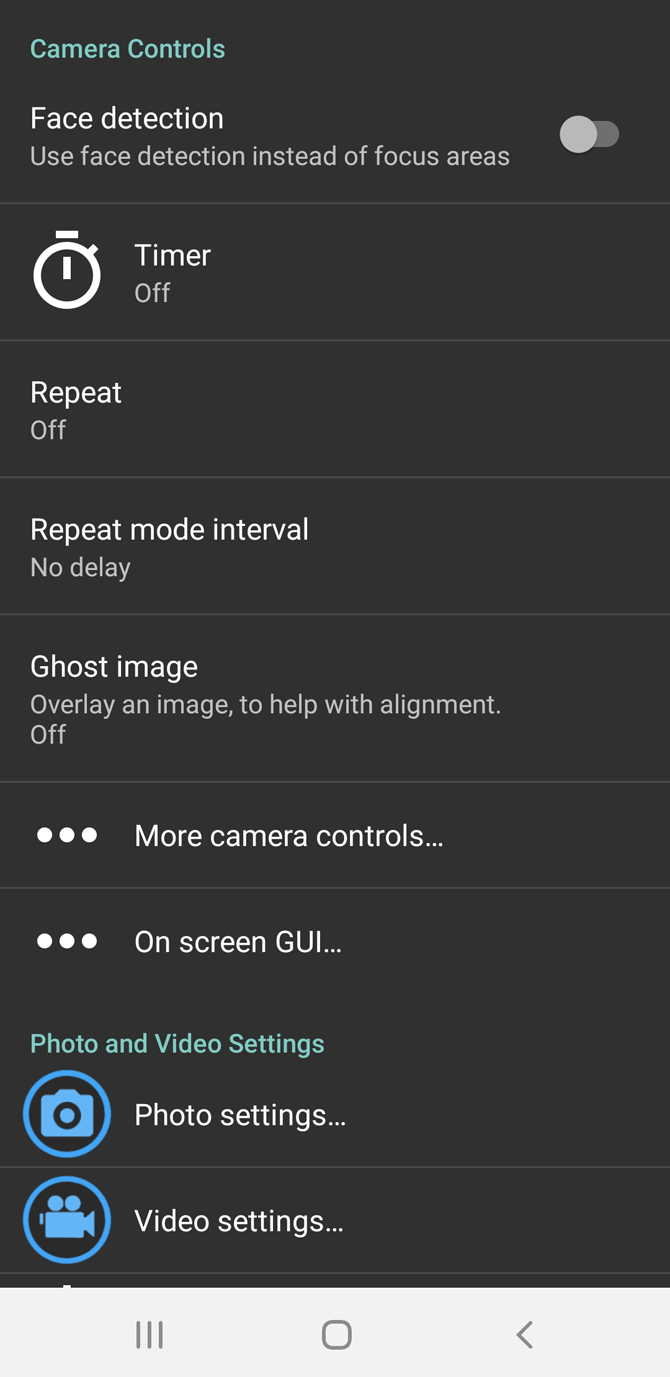
Task: Go back using the system back button
Action: [524, 1334]
